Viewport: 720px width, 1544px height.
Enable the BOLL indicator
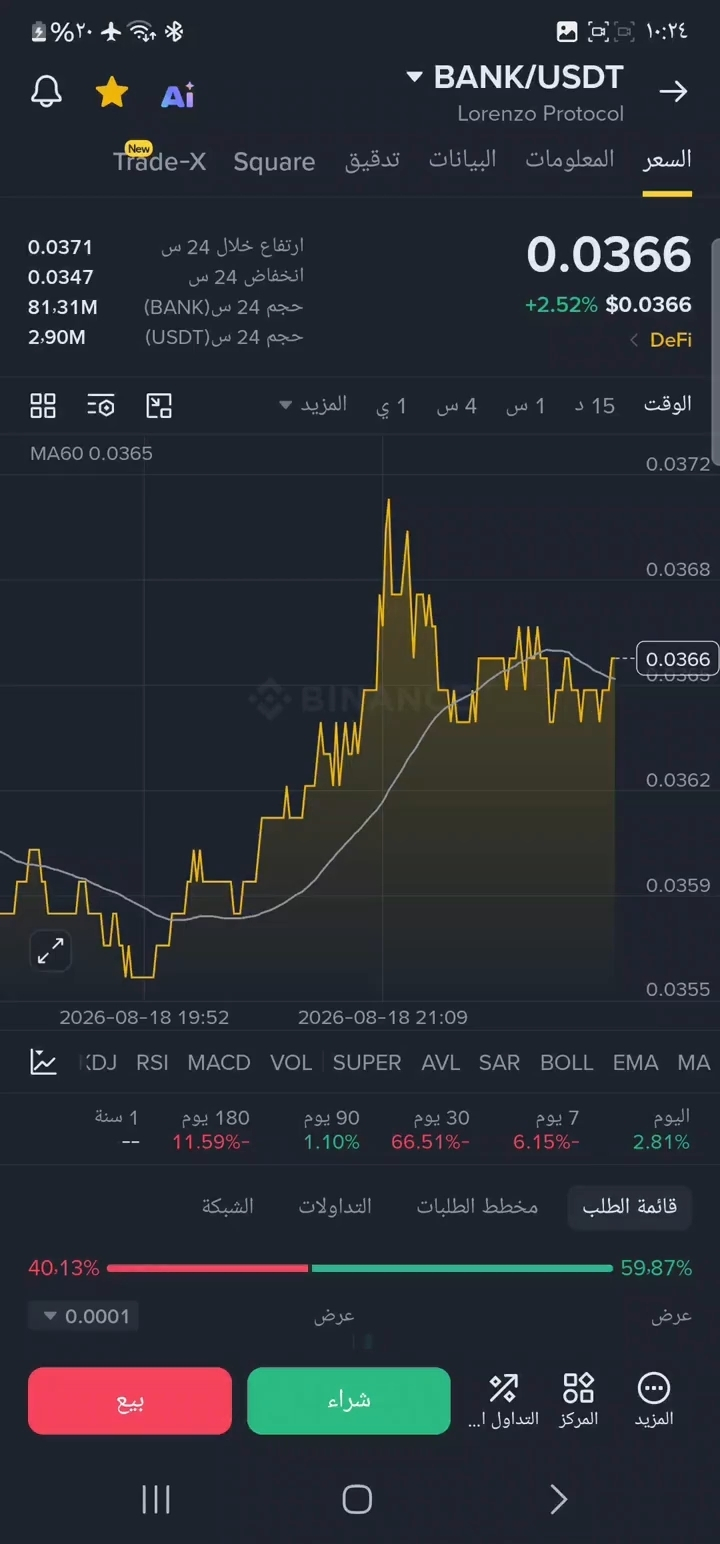point(567,1063)
